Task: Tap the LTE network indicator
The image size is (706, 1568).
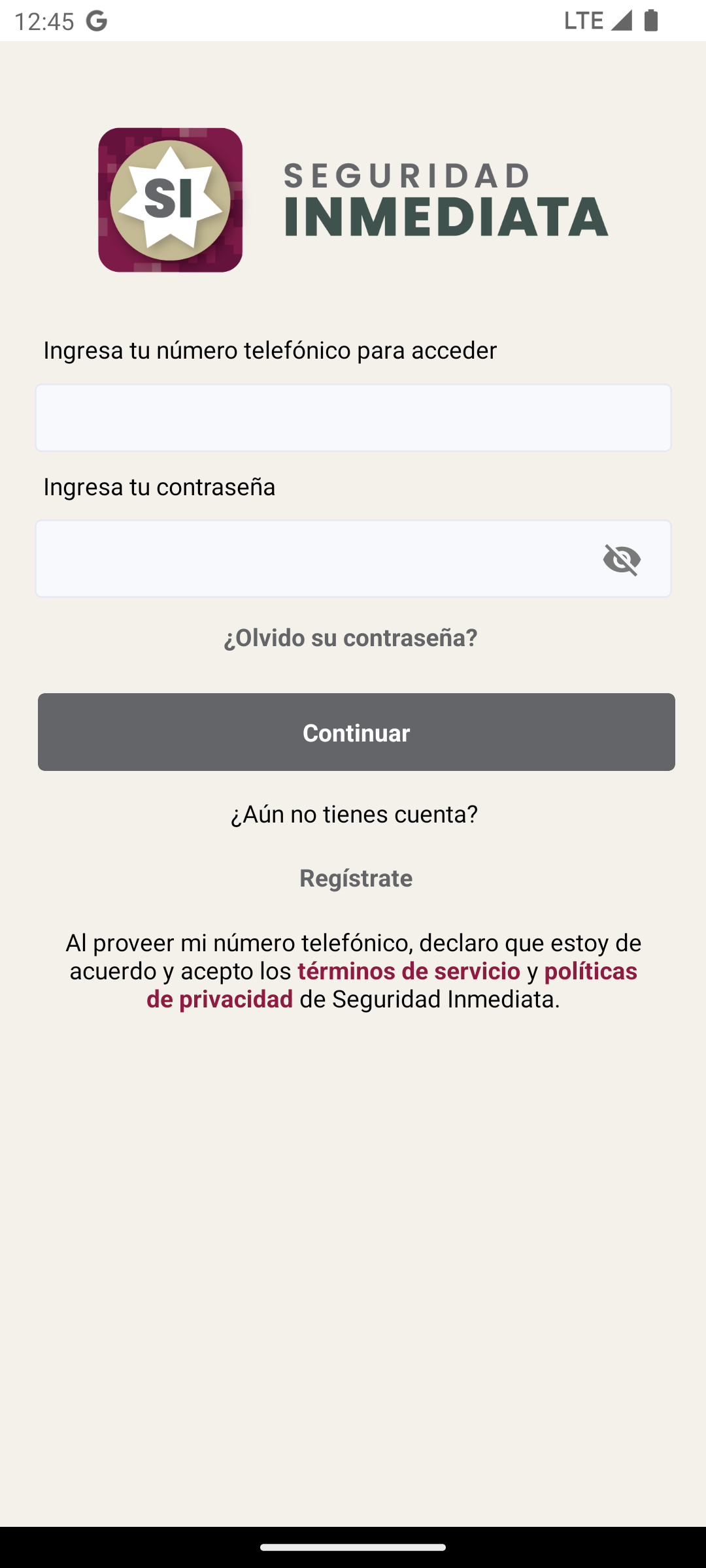Action: pos(582,20)
